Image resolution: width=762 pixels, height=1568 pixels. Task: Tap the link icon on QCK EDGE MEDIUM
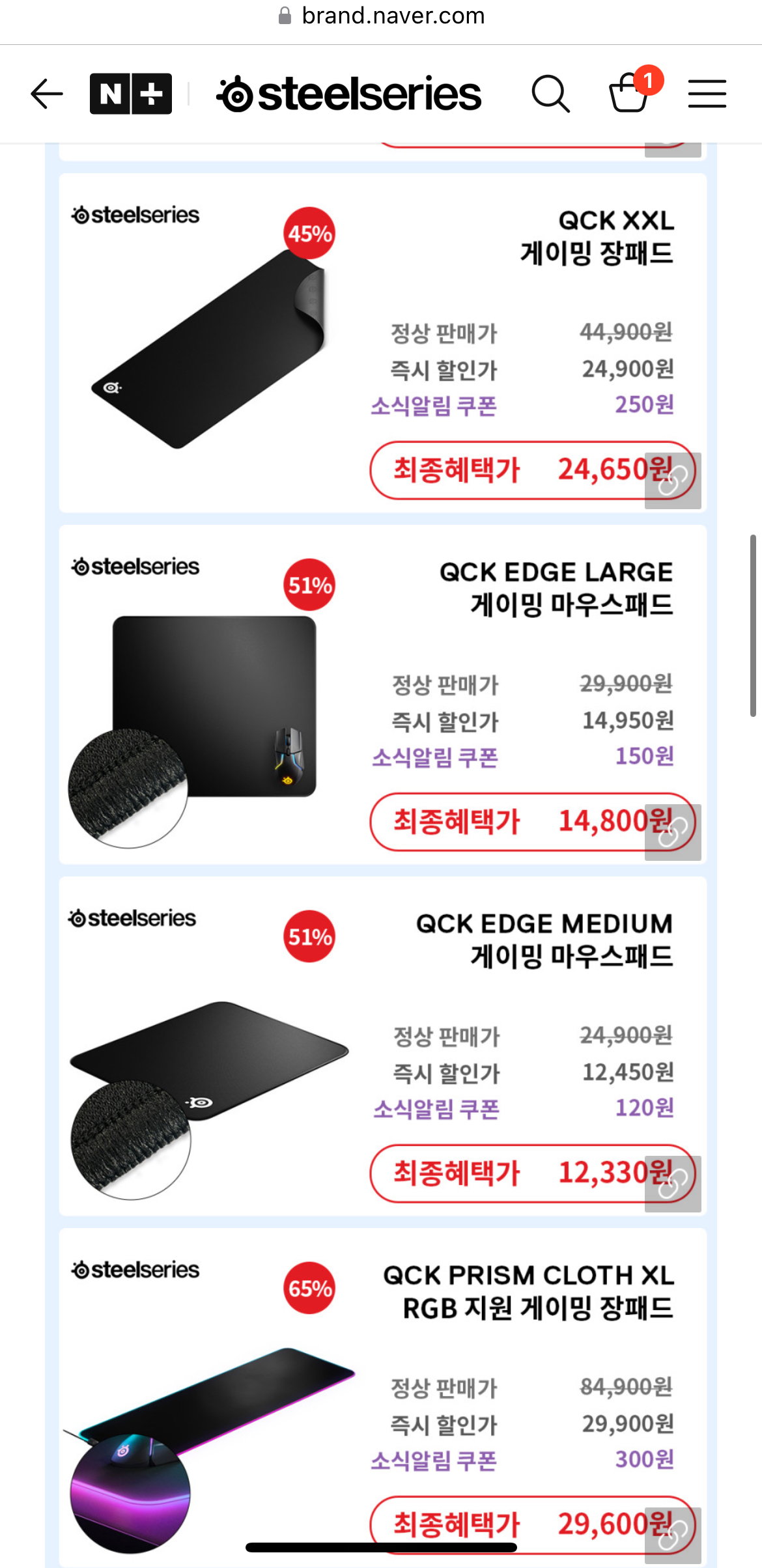[673, 1184]
